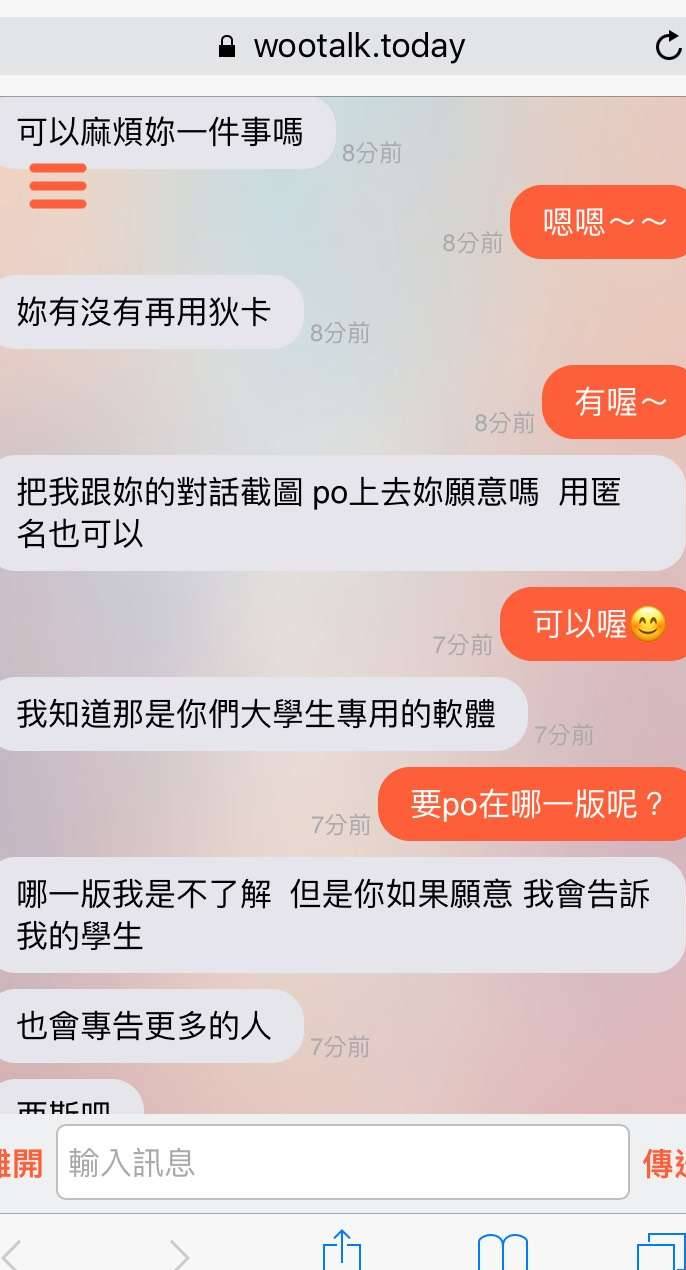This screenshot has height=1270, width=686.
Task: Tap the 輸入訊息 message input field
Action: pos(342,1162)
